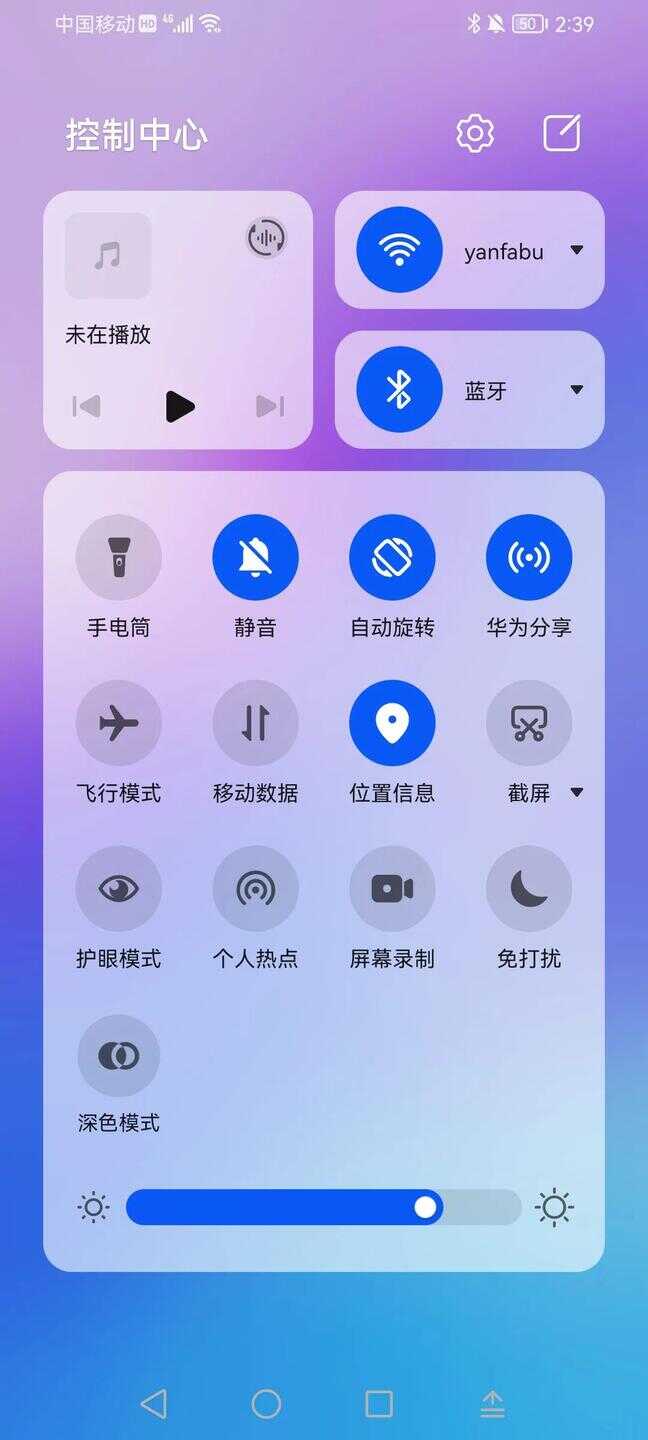The height and width of the screenshot is (1440, 648).
Task: Enable airplane mode (飞行模式)
Action: pos(118,723)
